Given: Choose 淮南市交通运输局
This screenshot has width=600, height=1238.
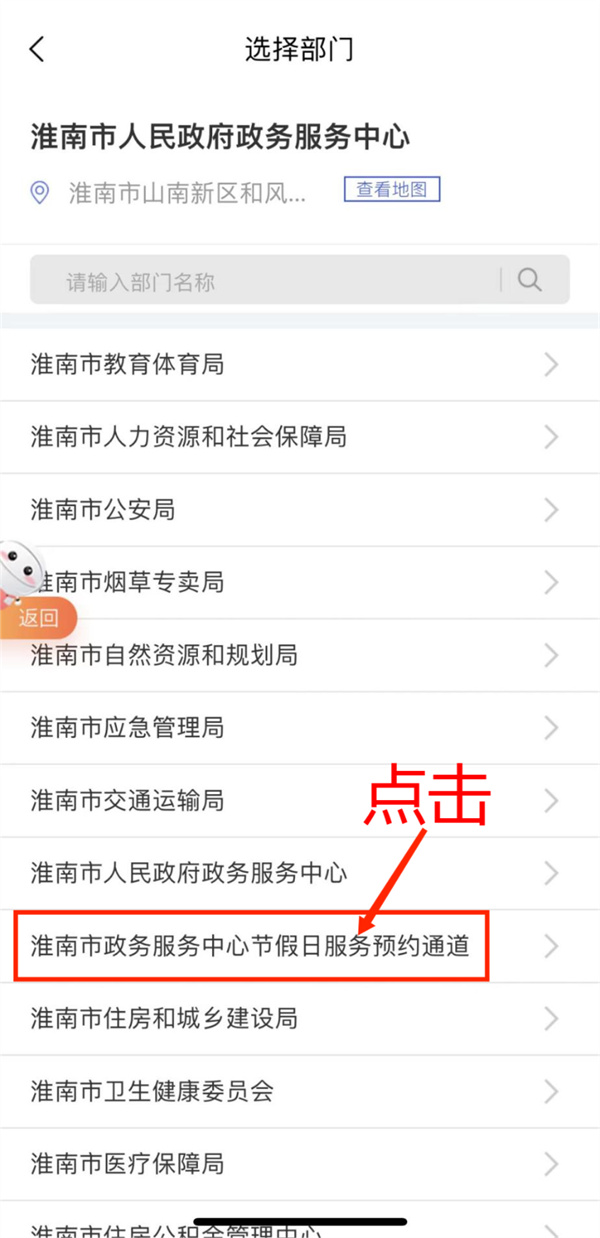Looking at the screenshot, I should 290,800.
